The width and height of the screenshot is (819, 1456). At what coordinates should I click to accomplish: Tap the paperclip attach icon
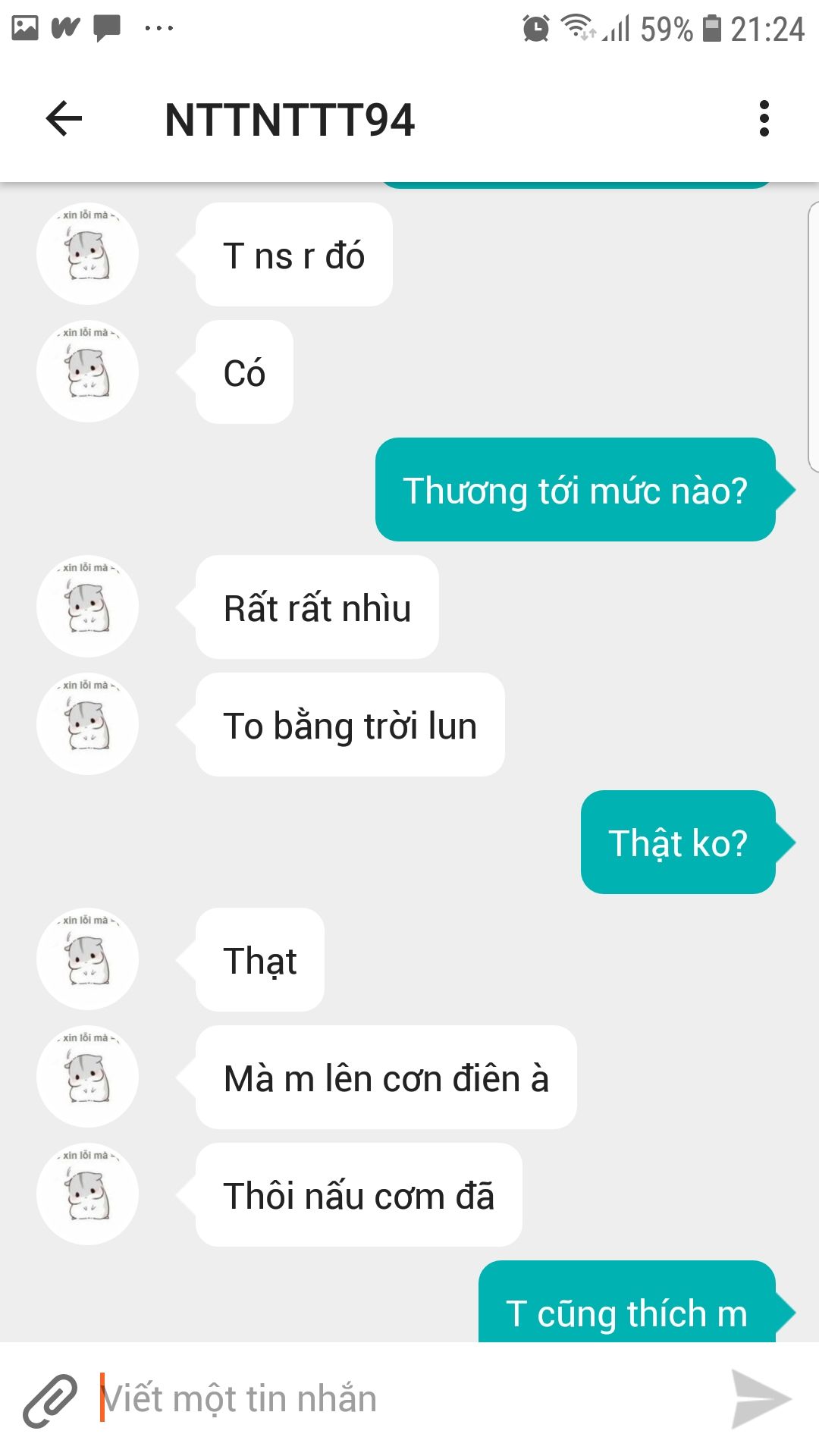pos(50,1400)
